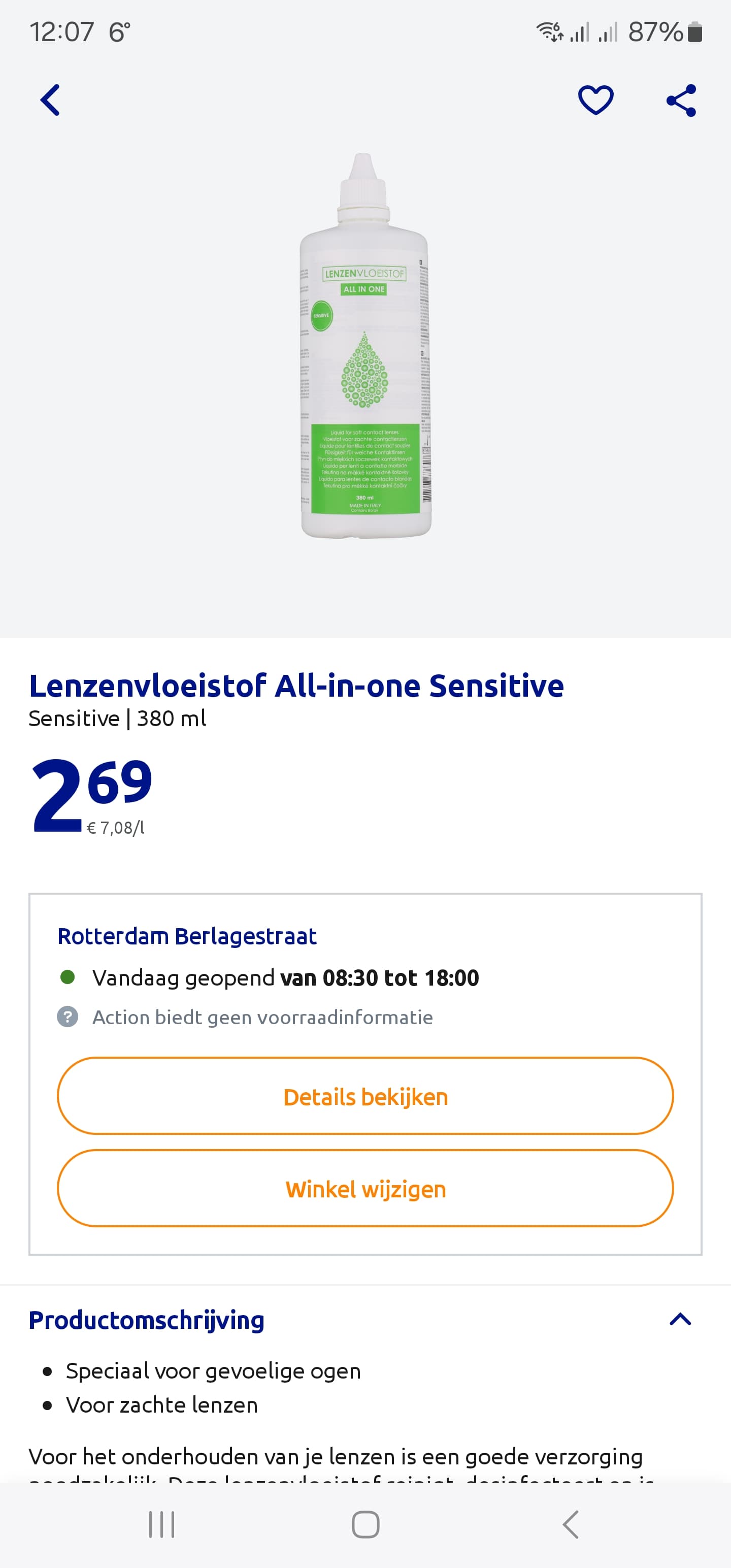731x1568 pixels.
Task: Tap Details bekijken for the Rotterdam store
Action: [365, 1096]
